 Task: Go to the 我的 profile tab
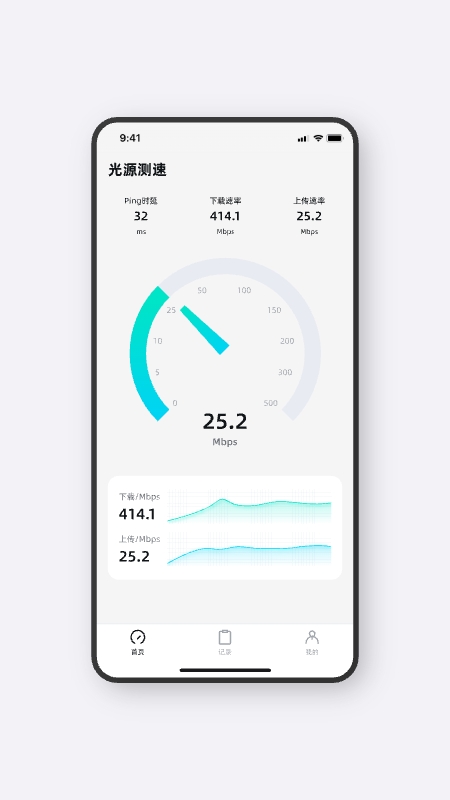click(312, 642)
